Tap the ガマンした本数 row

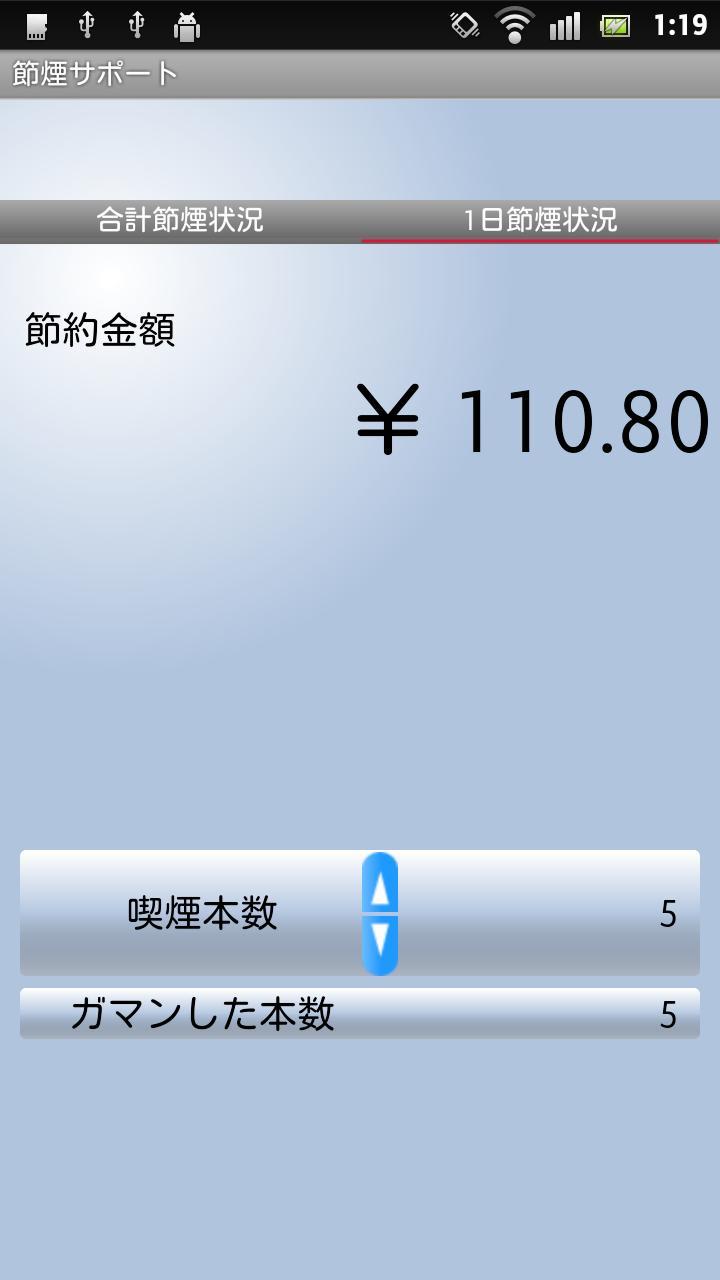coord(360,1014)
